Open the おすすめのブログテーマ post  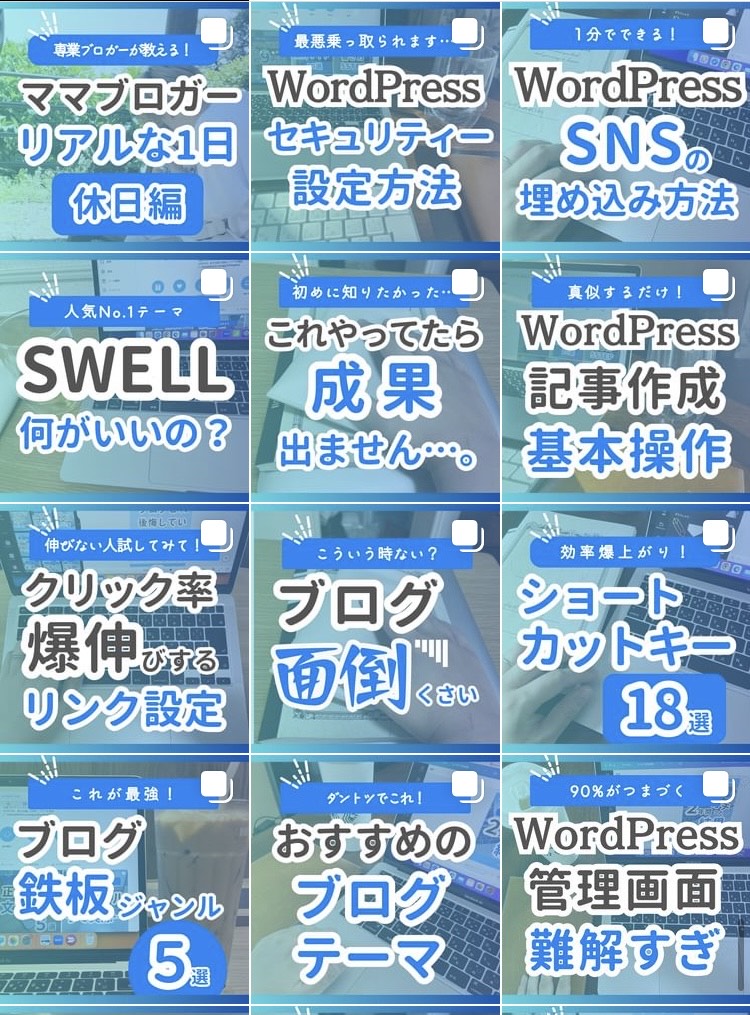click(375, 878)
